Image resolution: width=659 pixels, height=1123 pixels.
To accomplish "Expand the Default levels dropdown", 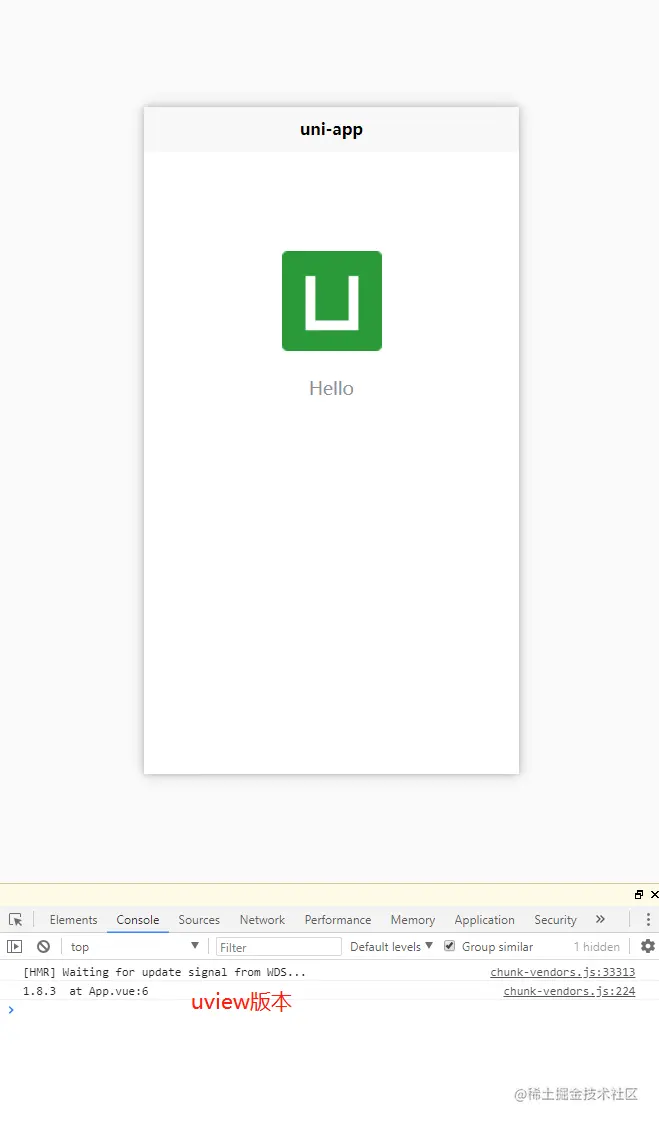I will (391, 946).
